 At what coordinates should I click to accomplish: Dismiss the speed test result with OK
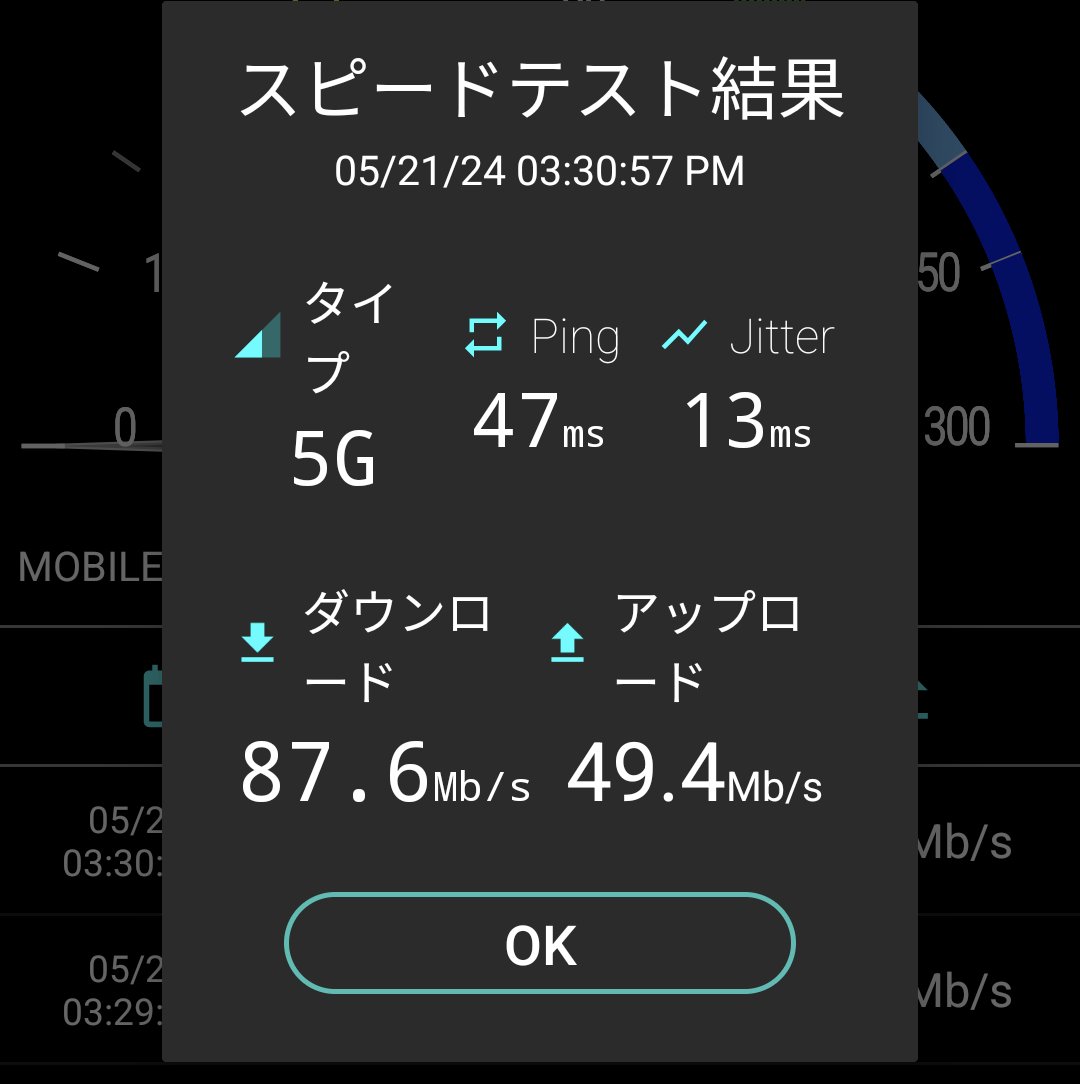(x=540, y=945)
